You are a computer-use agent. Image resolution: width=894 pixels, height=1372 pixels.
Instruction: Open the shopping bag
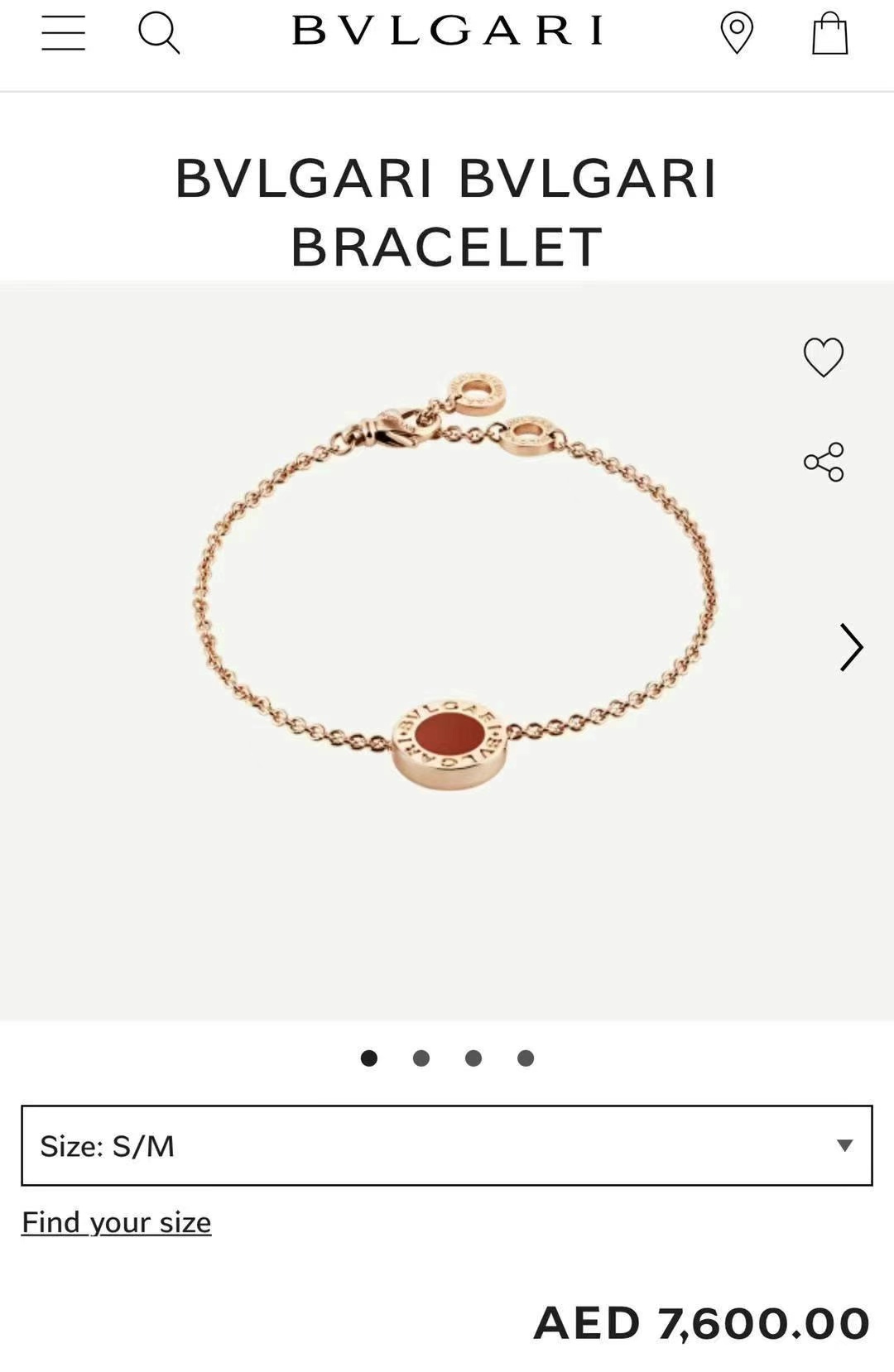coord(829,33)
